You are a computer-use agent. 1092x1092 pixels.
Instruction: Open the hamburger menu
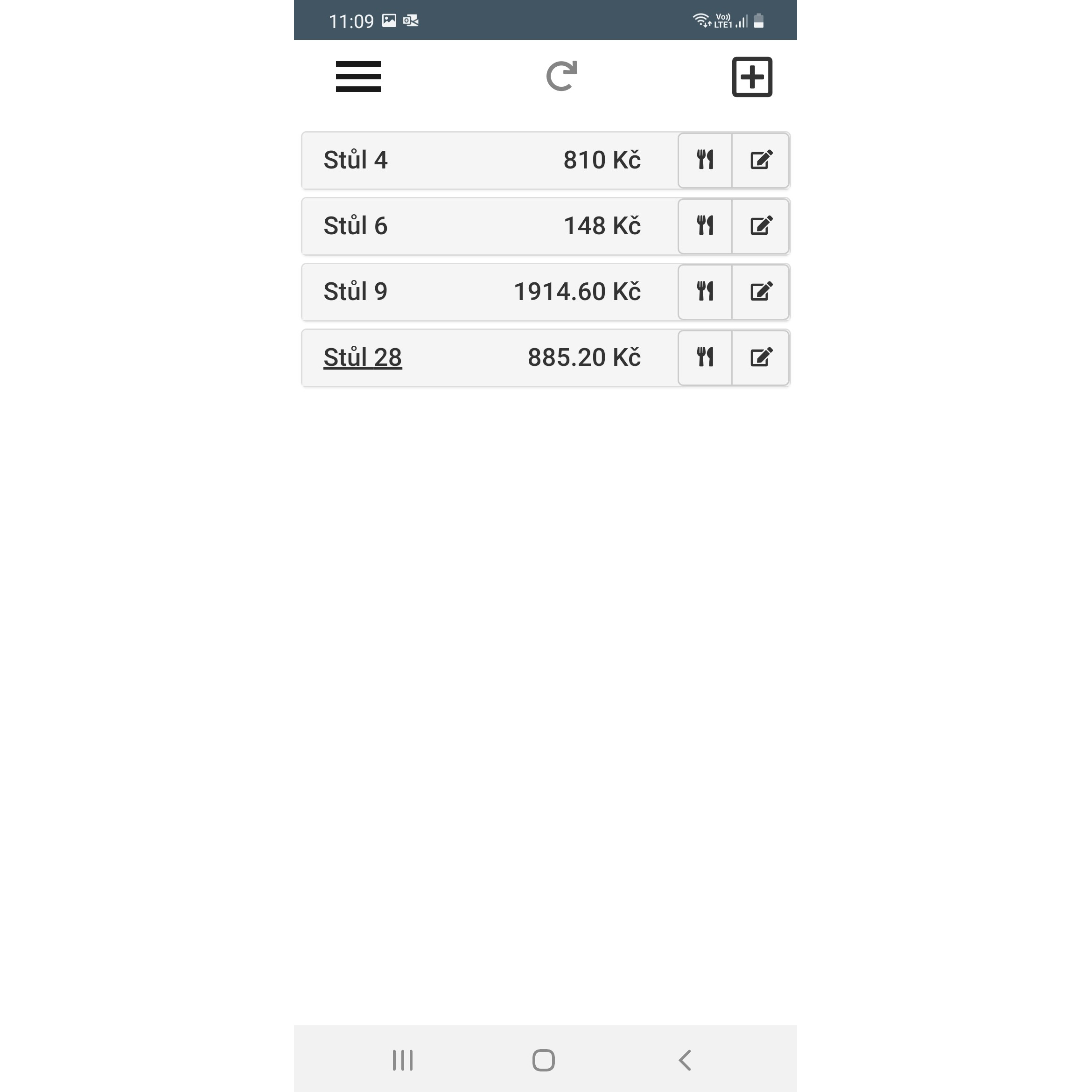click(x=358, y=77)
